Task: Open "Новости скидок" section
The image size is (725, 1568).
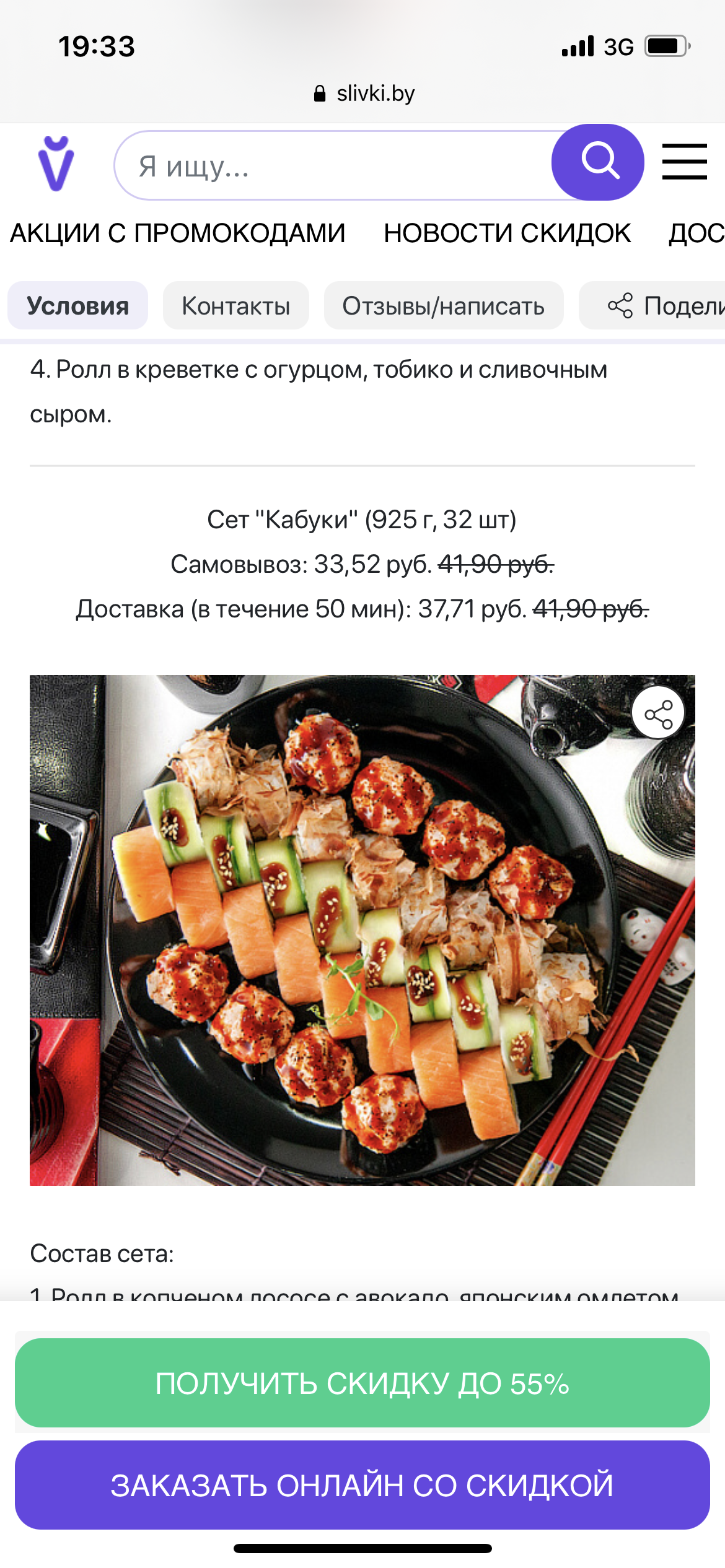Action: tap(507, 233)
